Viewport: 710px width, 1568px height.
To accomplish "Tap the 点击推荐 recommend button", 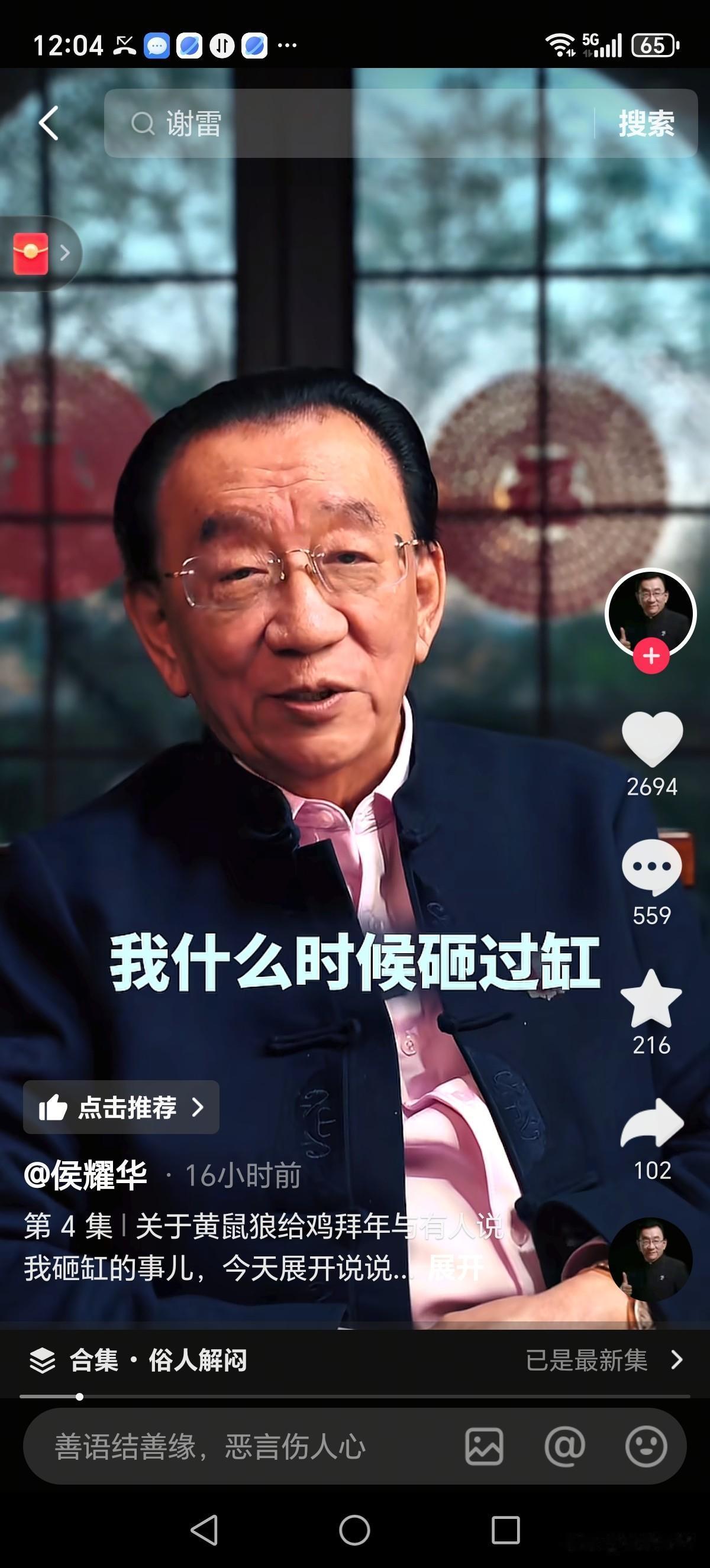I will pos(121,1108).
